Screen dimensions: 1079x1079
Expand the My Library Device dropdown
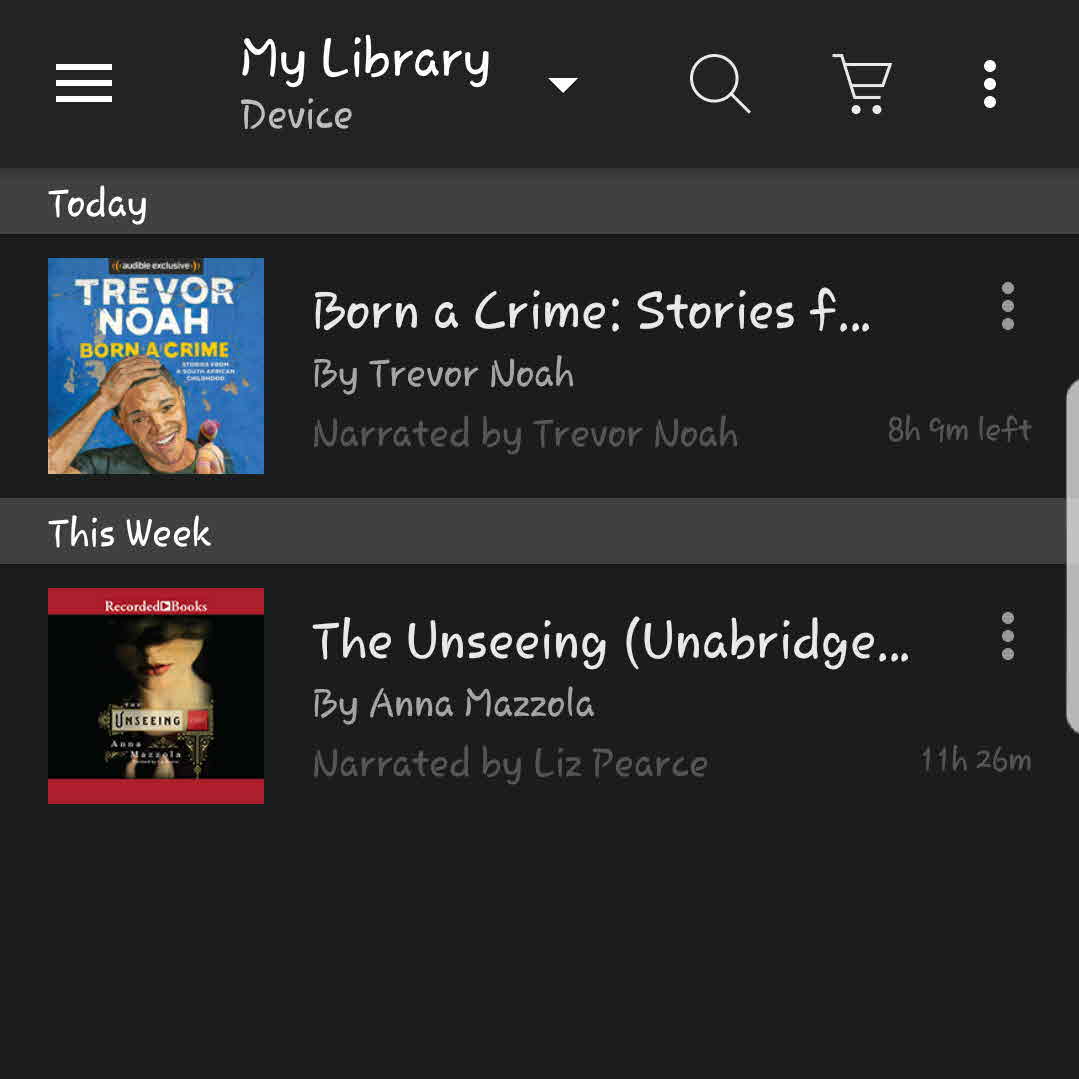[563, 85]
